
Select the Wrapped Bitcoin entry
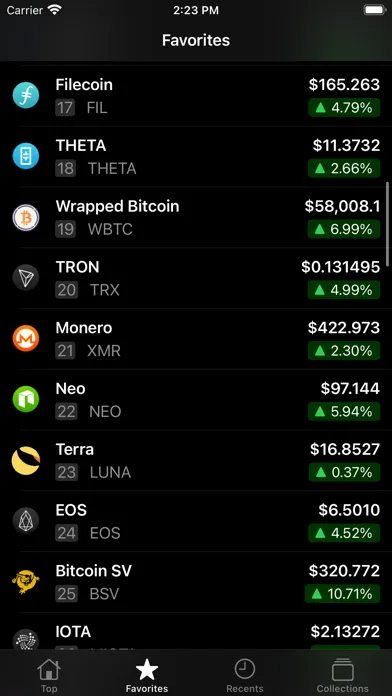pyautogui.click(x=196, y=218)
